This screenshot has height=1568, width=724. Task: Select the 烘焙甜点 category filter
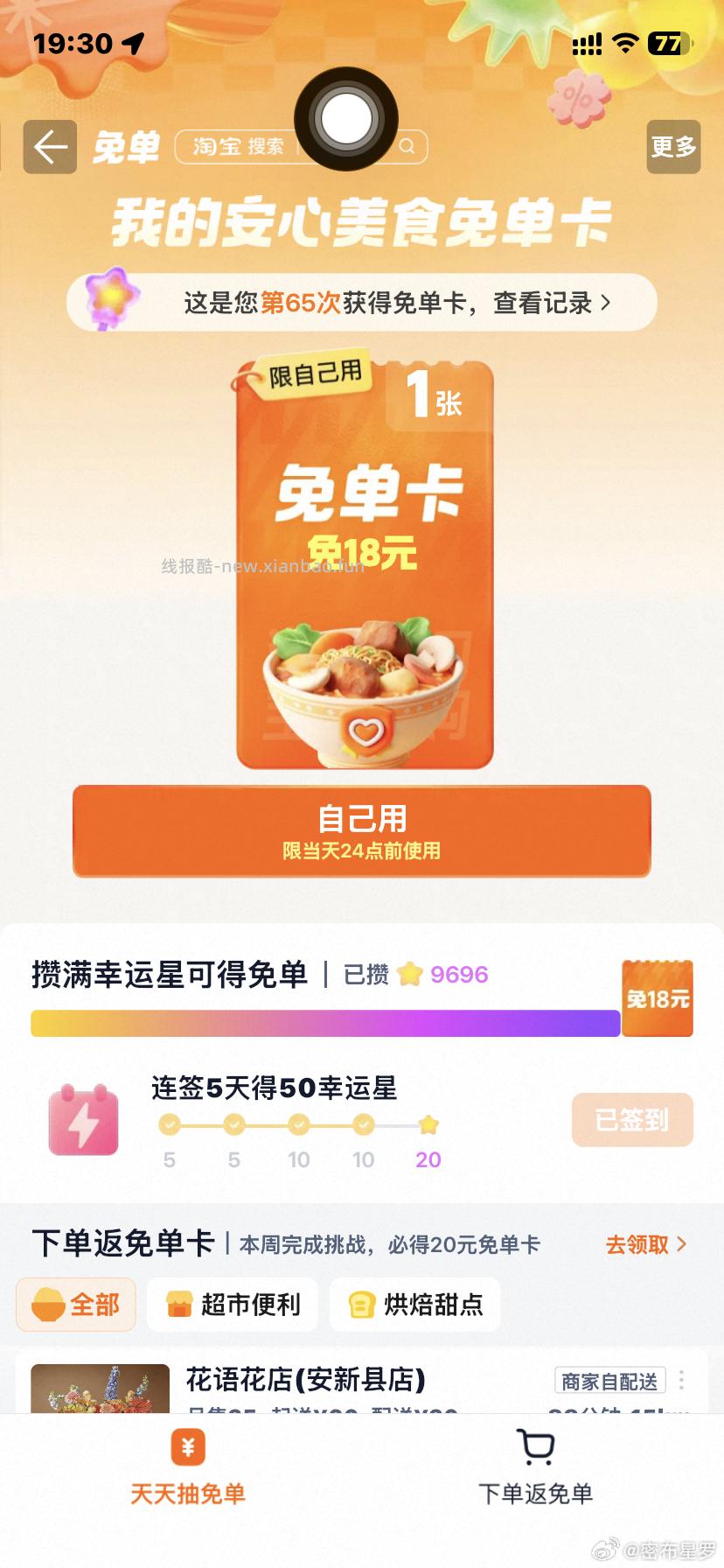click(x=414, y=1304)
